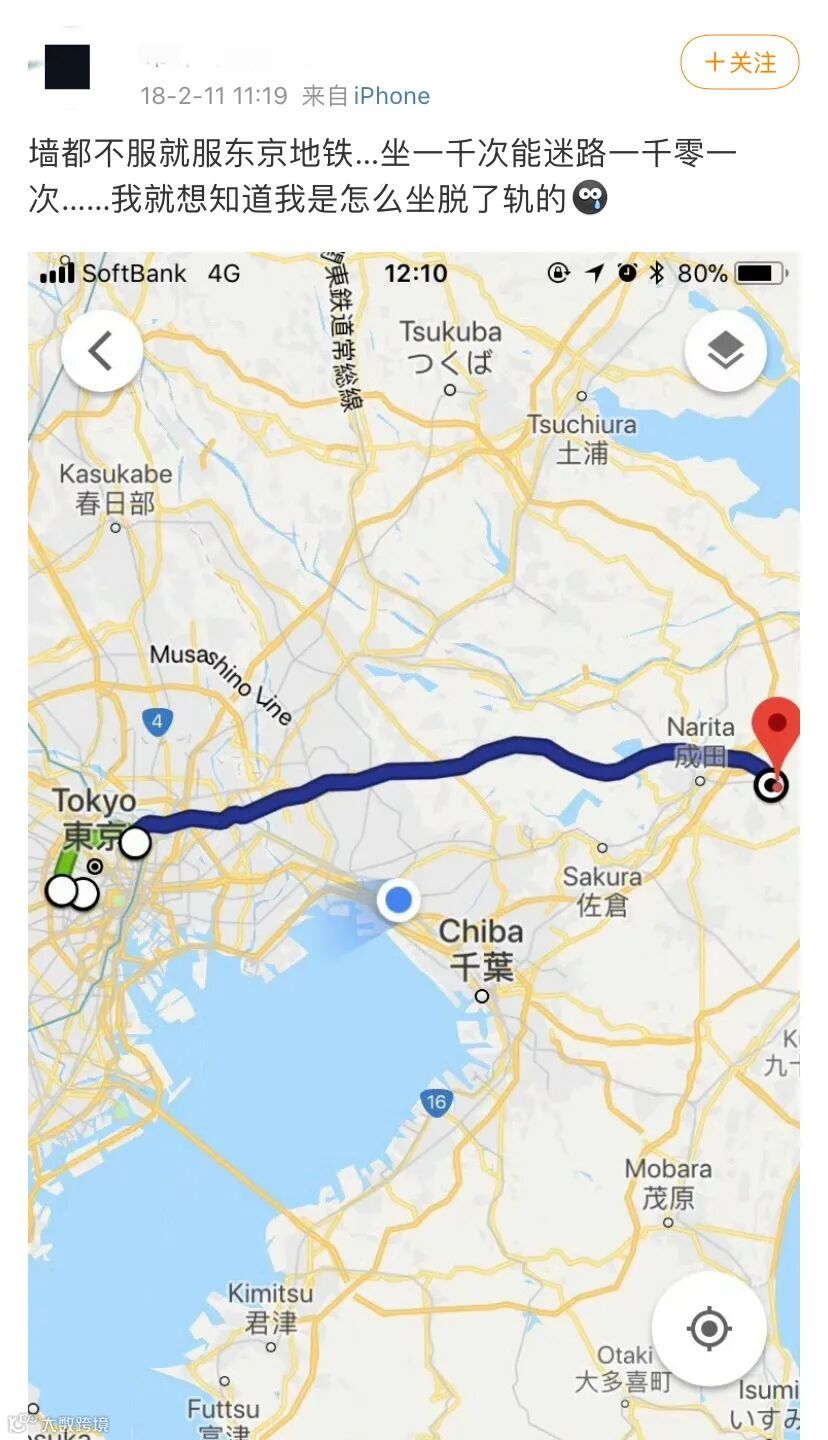Viewport: 828px width, 1440px height.
Task: Follow the post author with +关注
Action: click(739, 62)
